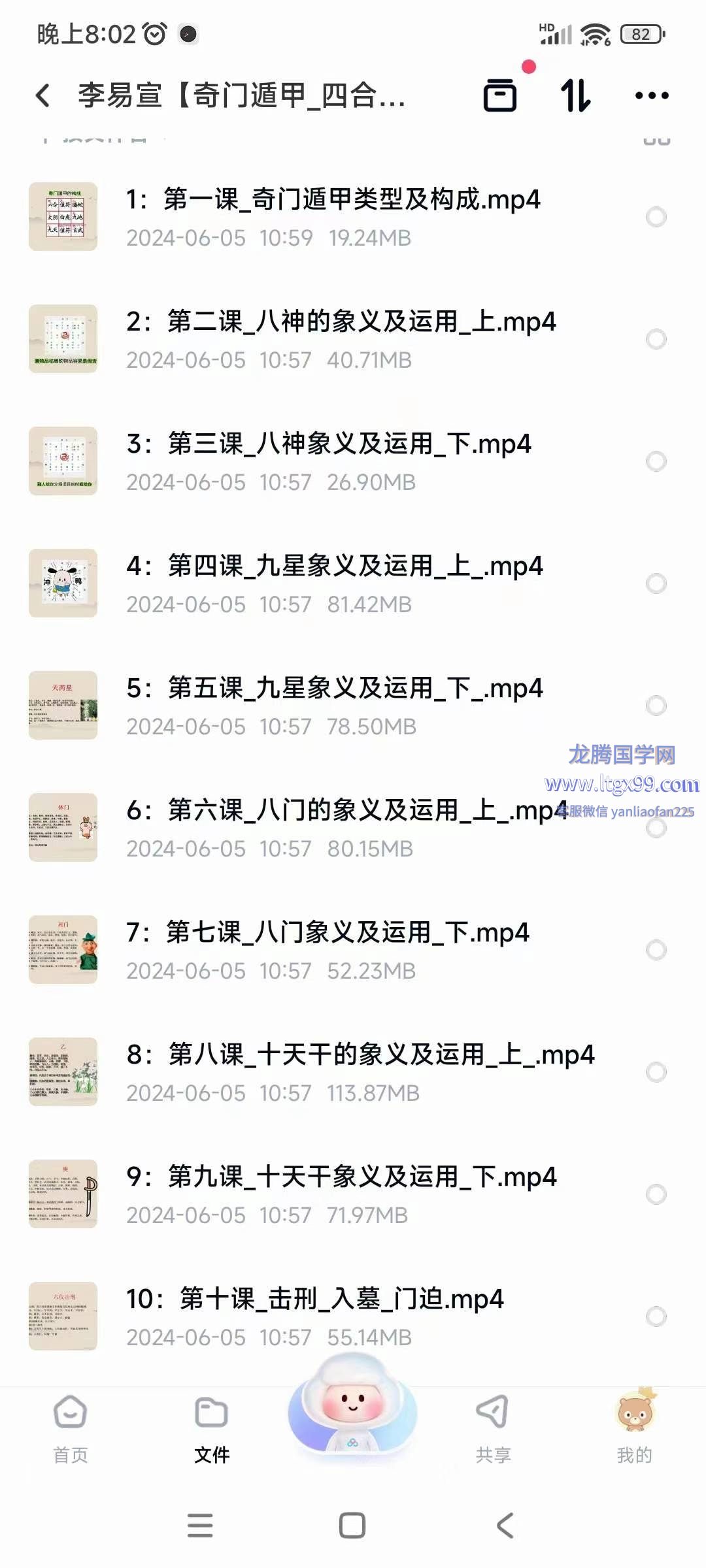The image size is (706, 1568).
Task: Select the radio circle for 第三课 file
Action: tap(656, 461)
